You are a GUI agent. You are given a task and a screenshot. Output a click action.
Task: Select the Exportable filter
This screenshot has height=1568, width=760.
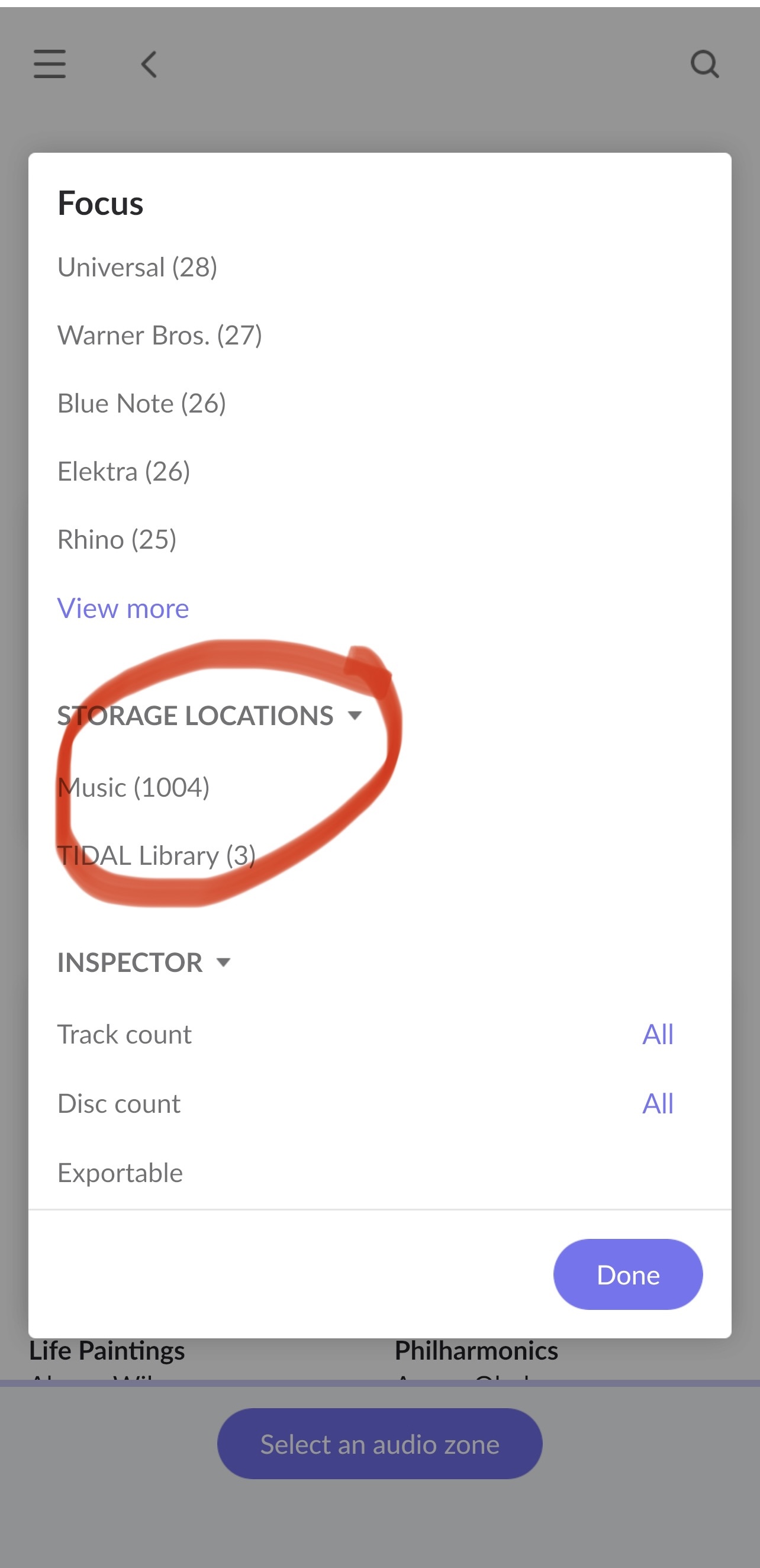[x=120, y=1173]
